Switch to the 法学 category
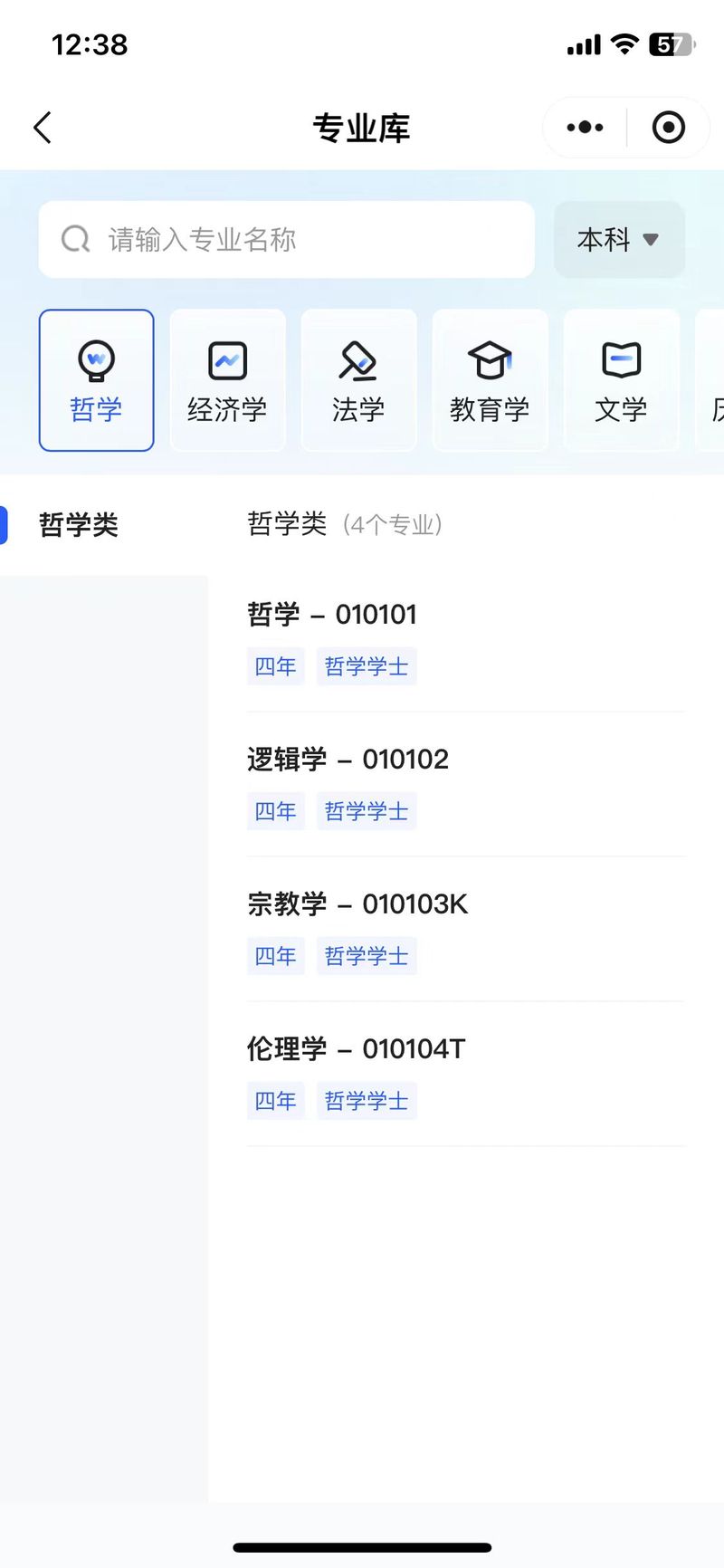Screen dimensions: 724x1568 (358, 380)
